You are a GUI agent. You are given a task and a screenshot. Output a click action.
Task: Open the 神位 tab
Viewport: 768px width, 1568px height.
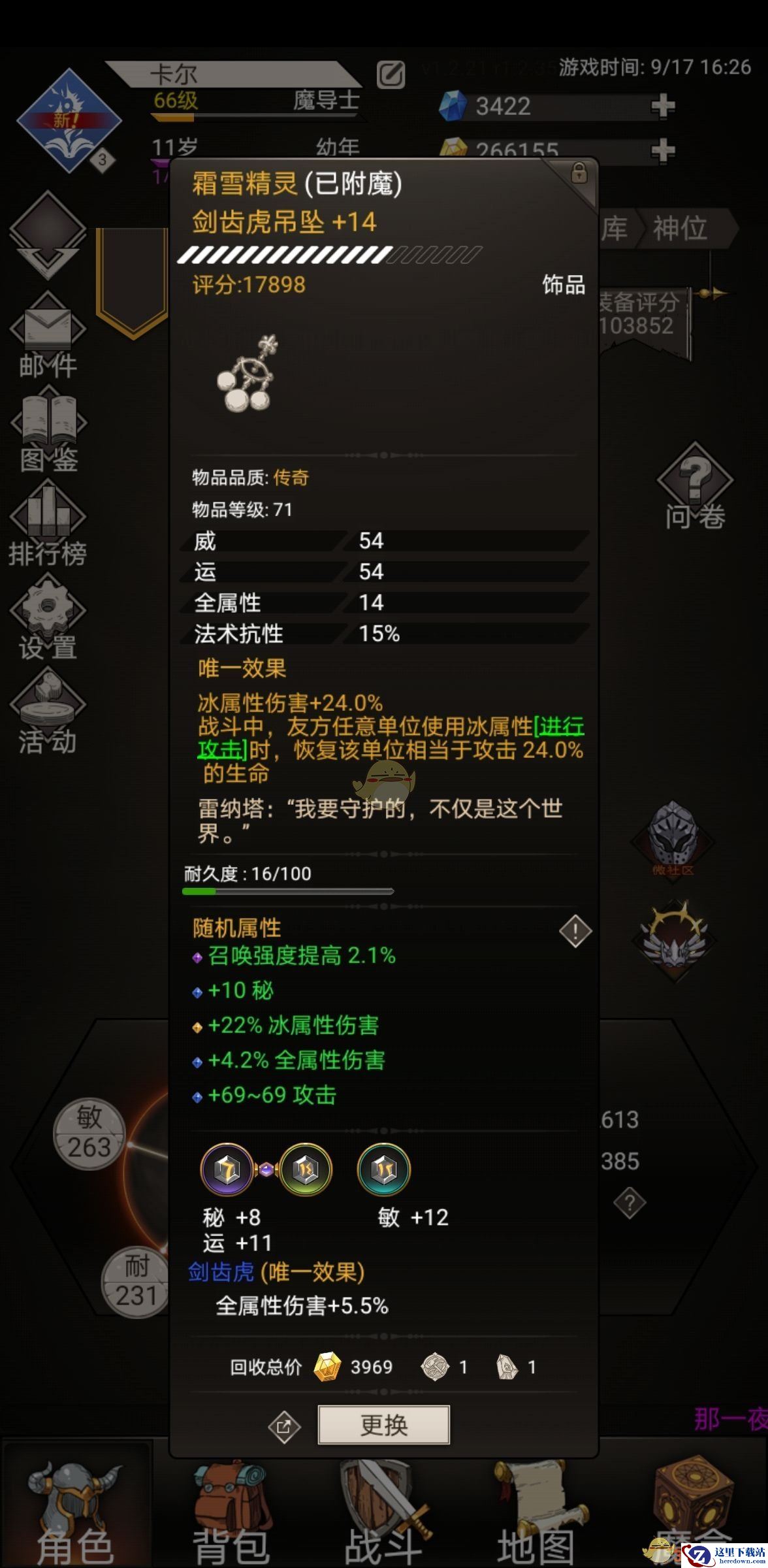click(680, 229)
